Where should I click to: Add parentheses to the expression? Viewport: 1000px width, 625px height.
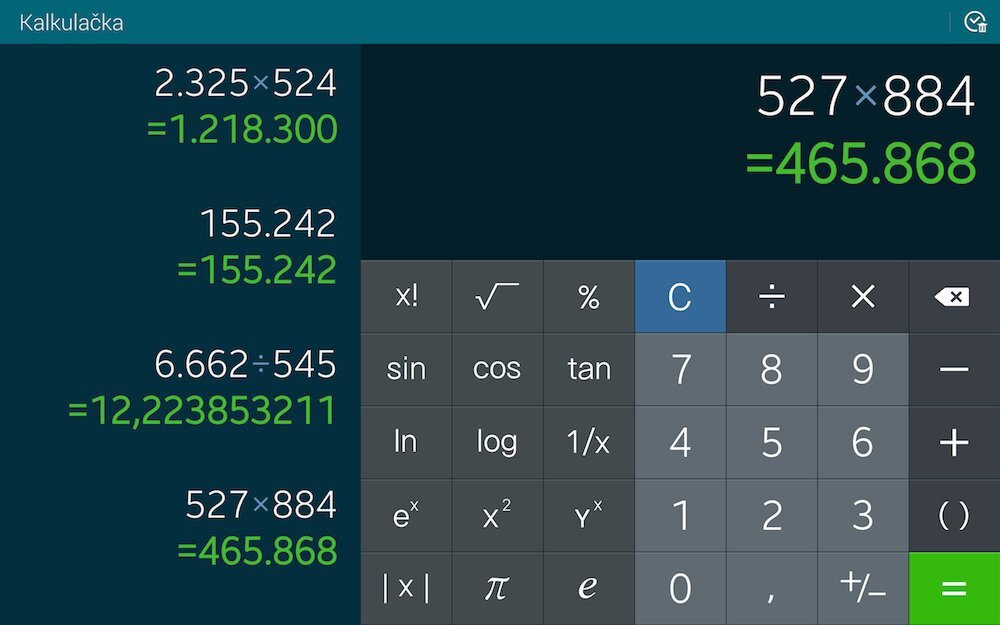tap(954, 516)
